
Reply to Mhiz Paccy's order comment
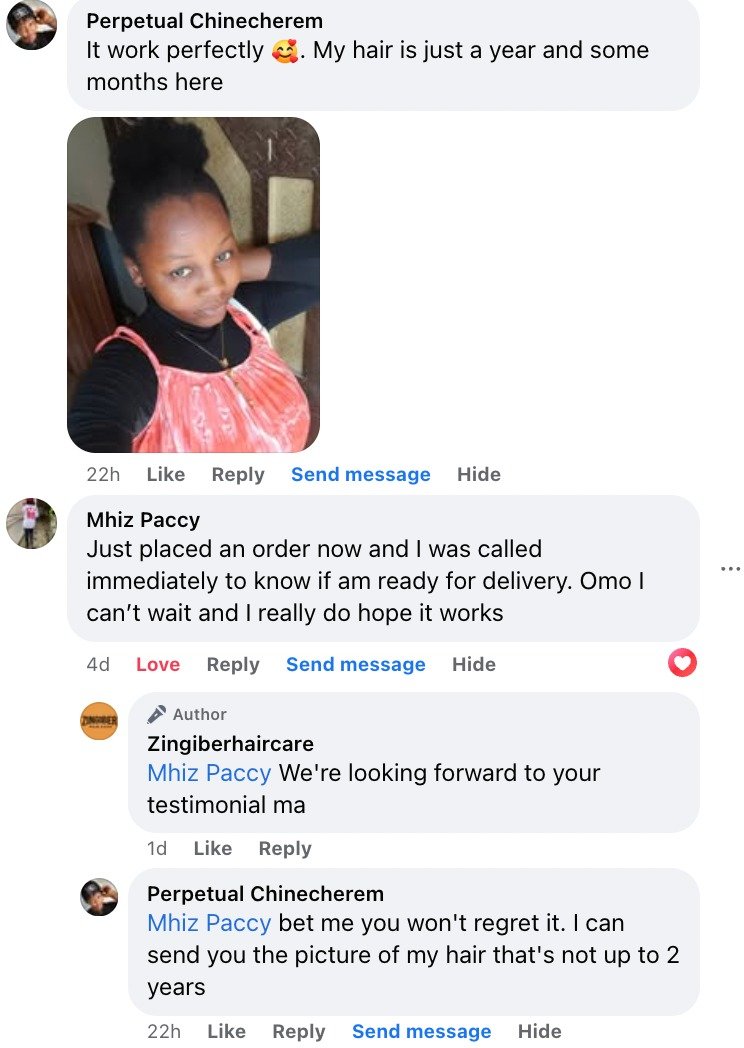[x=233, y=665]
